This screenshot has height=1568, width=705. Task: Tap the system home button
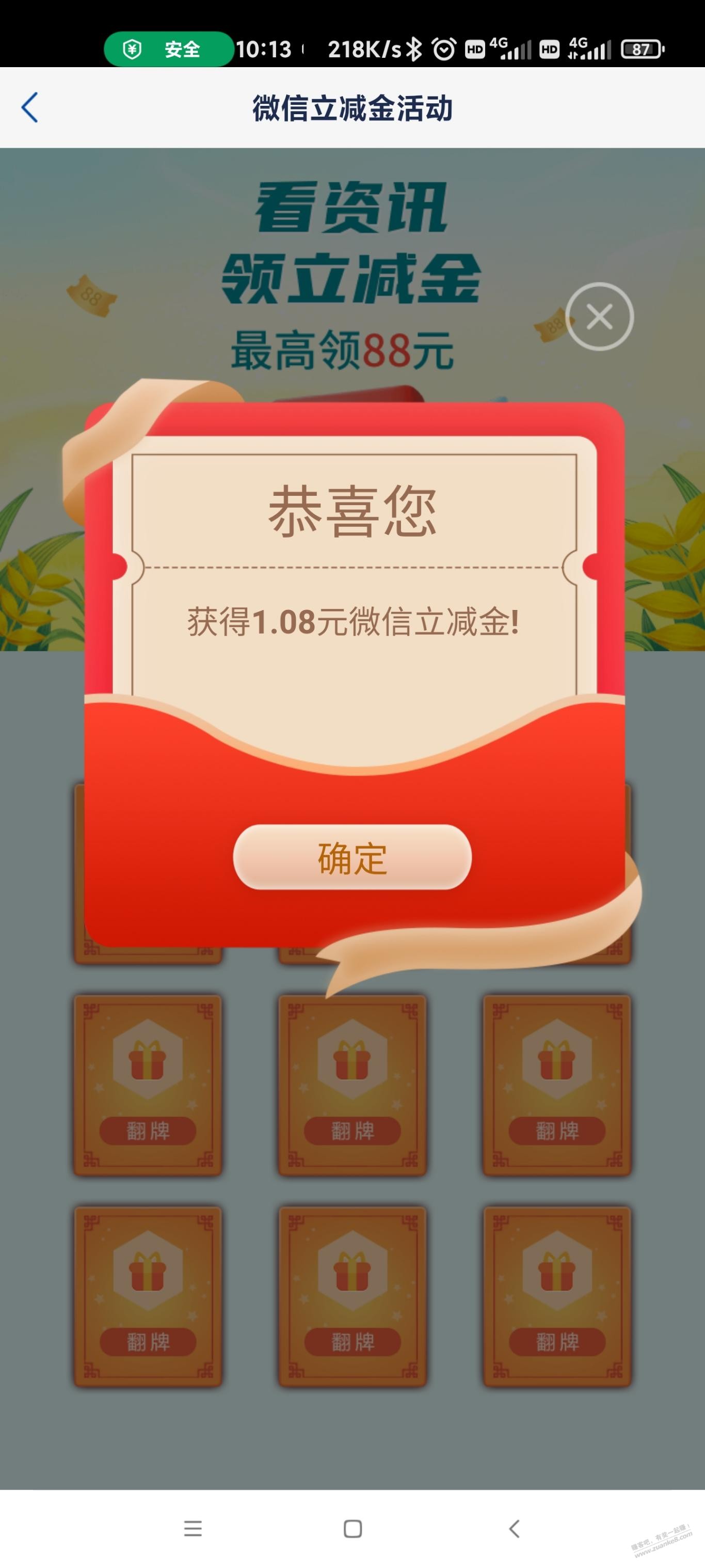[x=352, y=1528]
